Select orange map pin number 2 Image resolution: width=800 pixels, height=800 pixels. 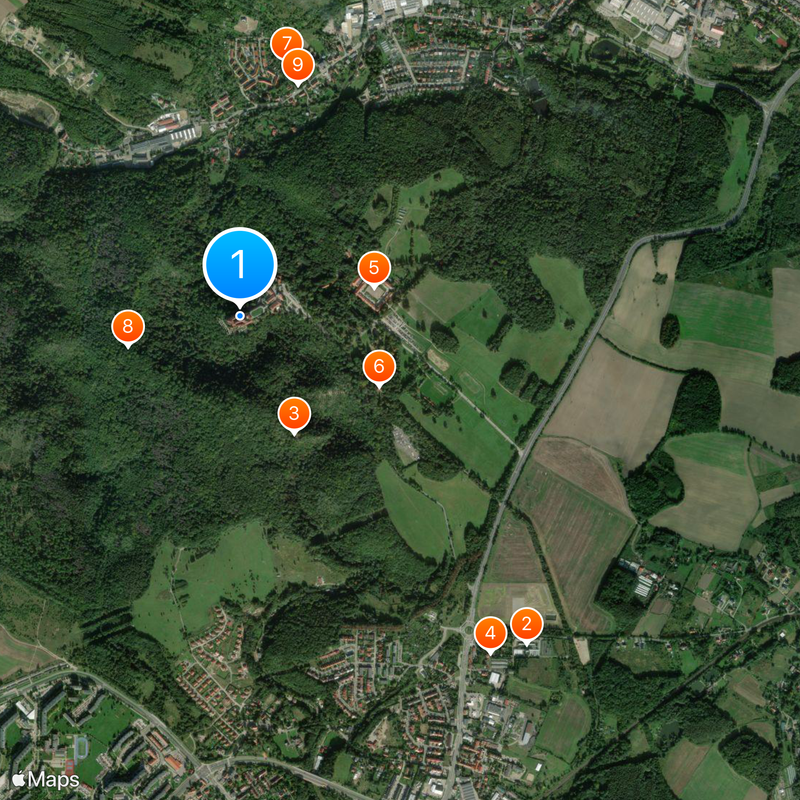point(526,625)
